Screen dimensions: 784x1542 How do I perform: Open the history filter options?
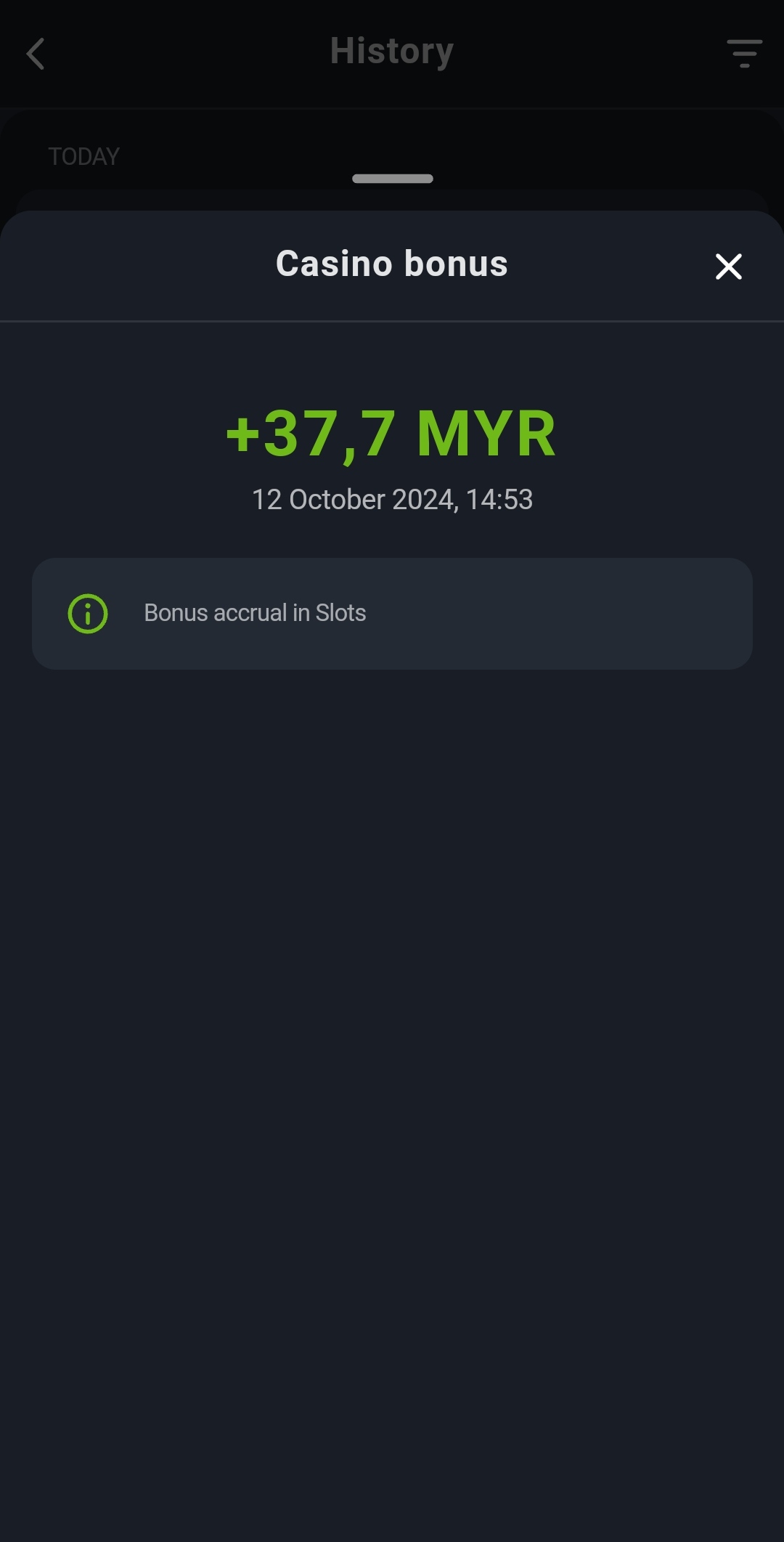click(x=744, y=54)
